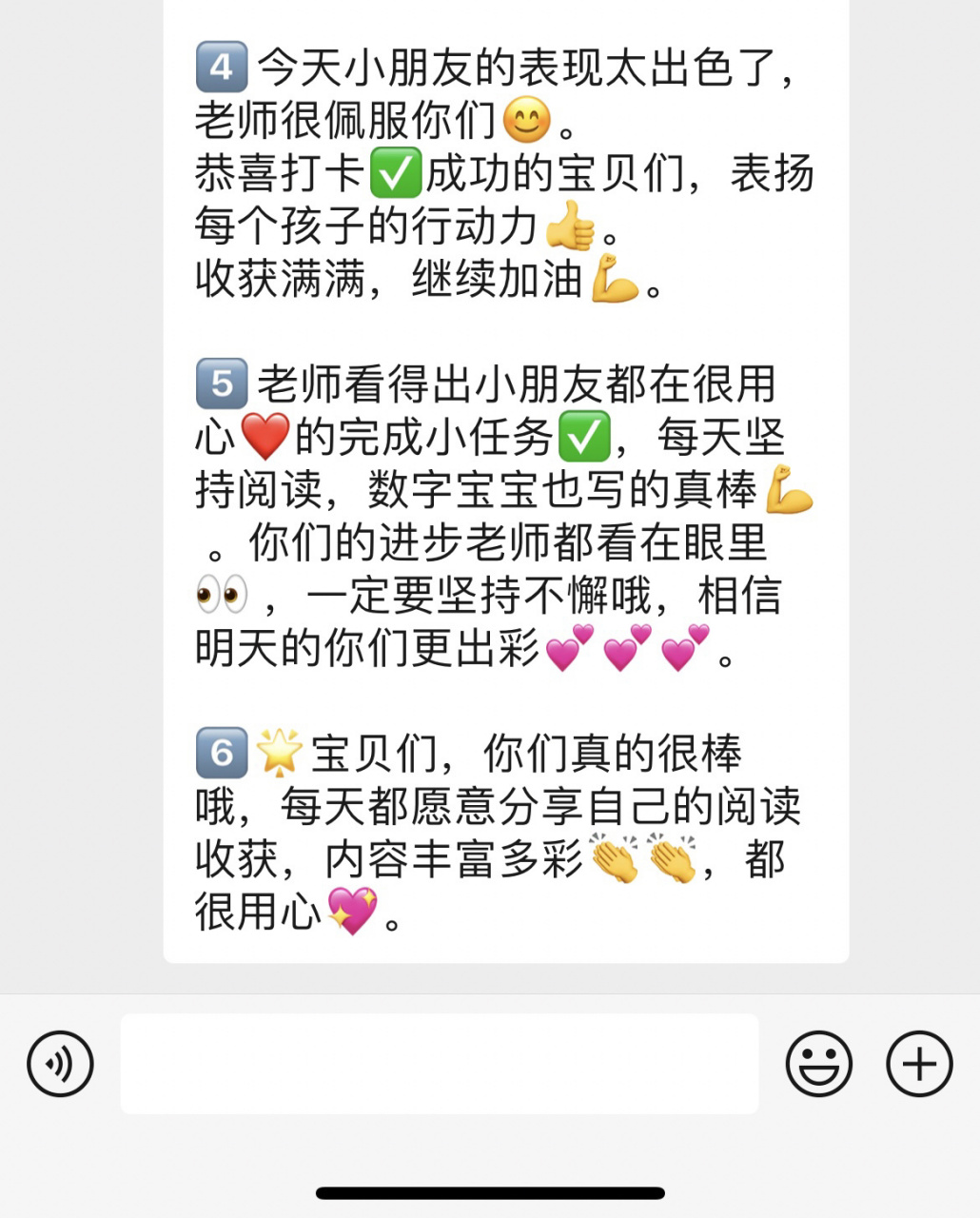The height and width of the screenshot is (1218, 980).
Task: Click the keycap 6 emoji starting the third message
Action: [x=220, y=753]
